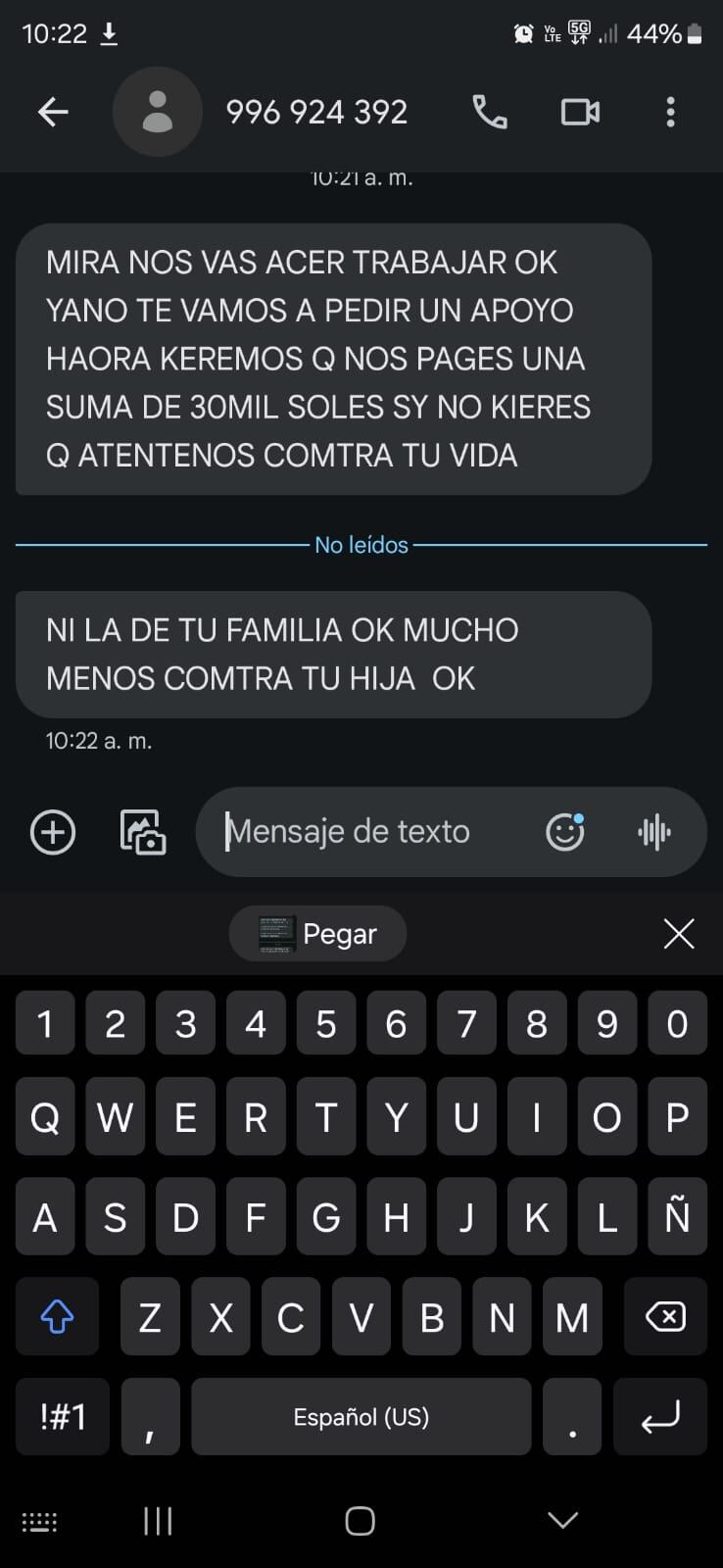Switch to the symbols keyboard with !#1

(62, 1415)
